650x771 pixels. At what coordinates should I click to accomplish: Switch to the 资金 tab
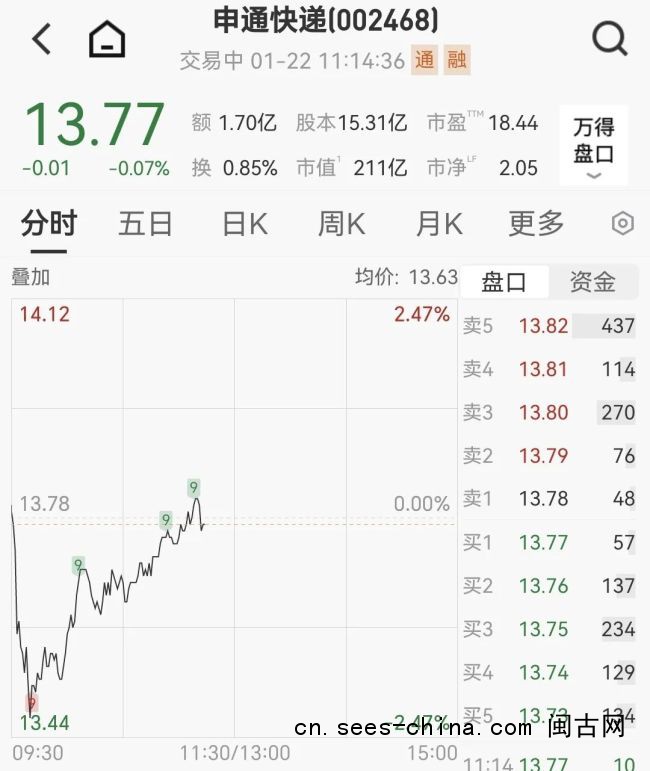tap(592, 282)
